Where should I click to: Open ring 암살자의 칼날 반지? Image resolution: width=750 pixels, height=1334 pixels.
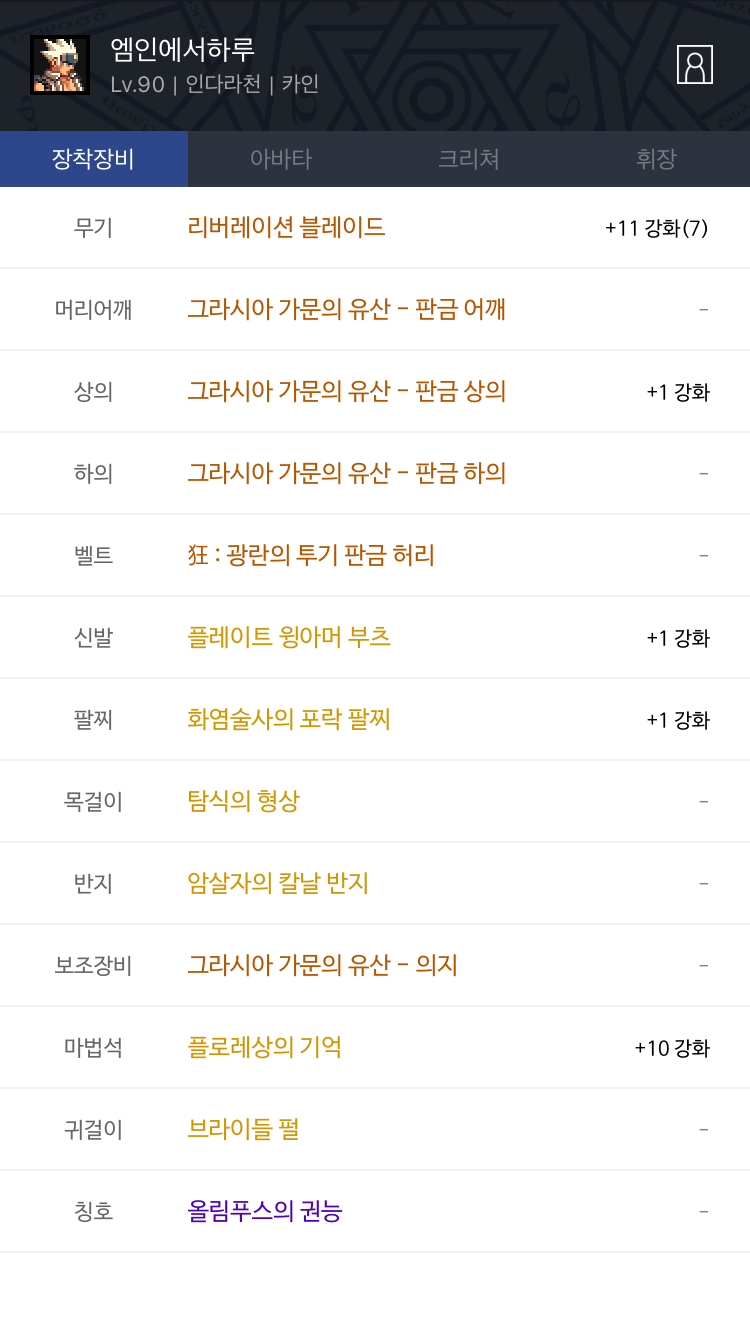tap(375, 884)
